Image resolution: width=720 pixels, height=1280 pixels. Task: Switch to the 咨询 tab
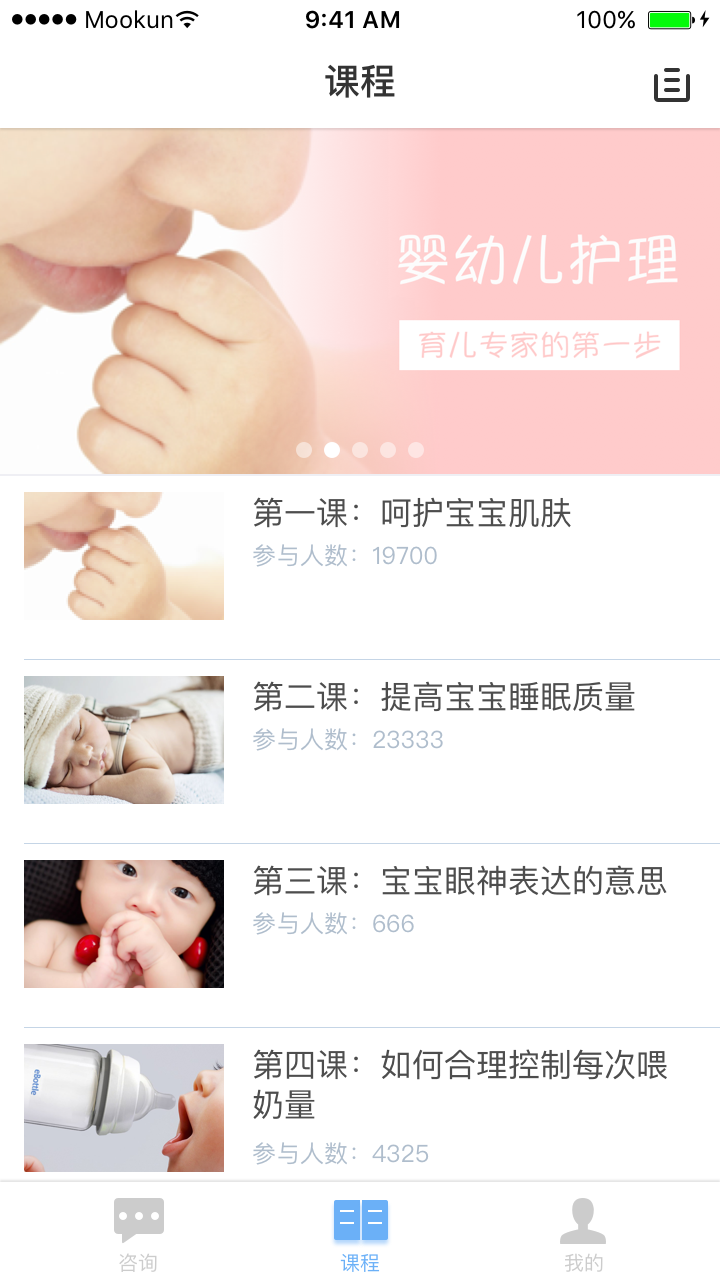pos(138,1234)
